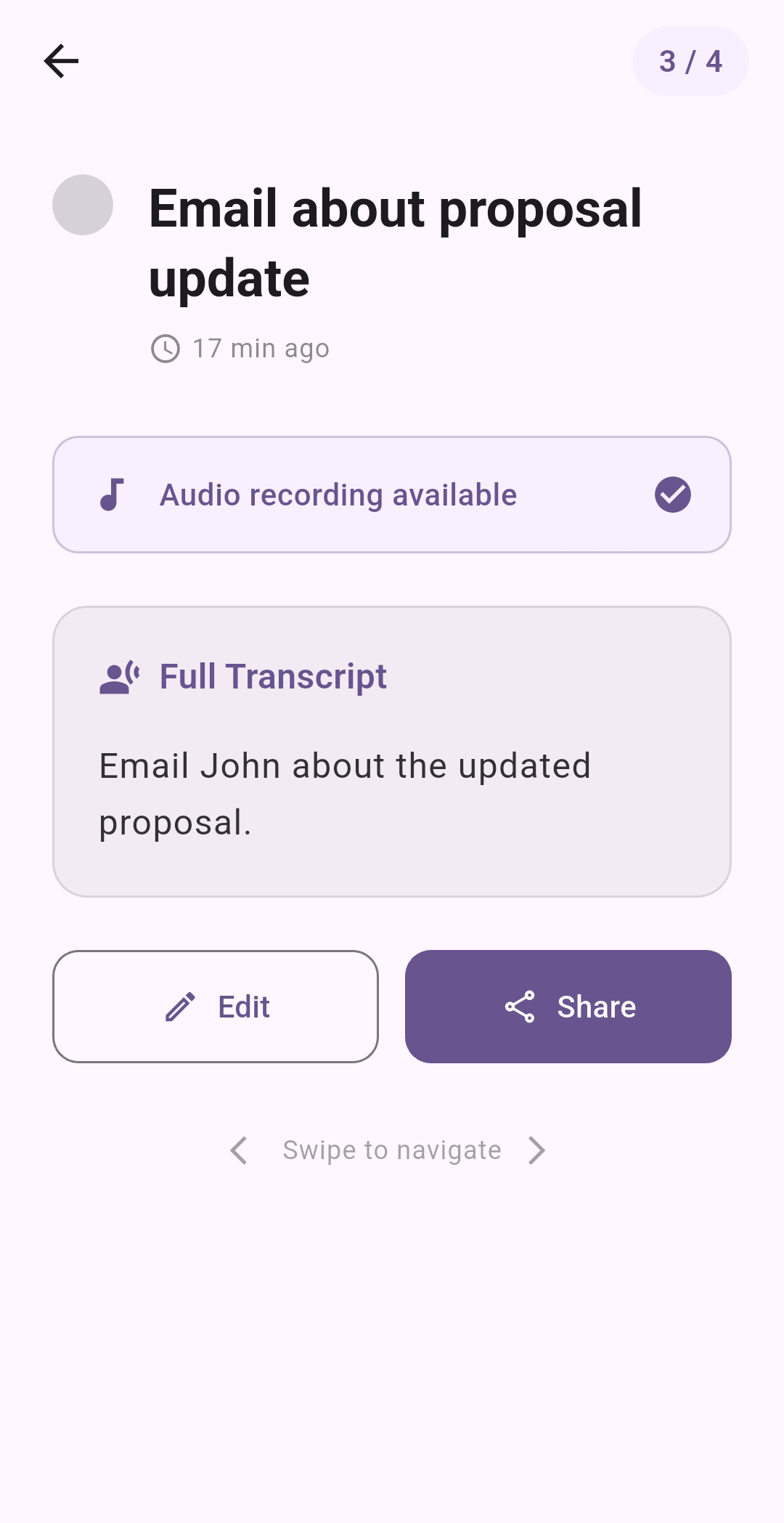
Task: Toggle the Audio recording available banner
Action: 392,495
